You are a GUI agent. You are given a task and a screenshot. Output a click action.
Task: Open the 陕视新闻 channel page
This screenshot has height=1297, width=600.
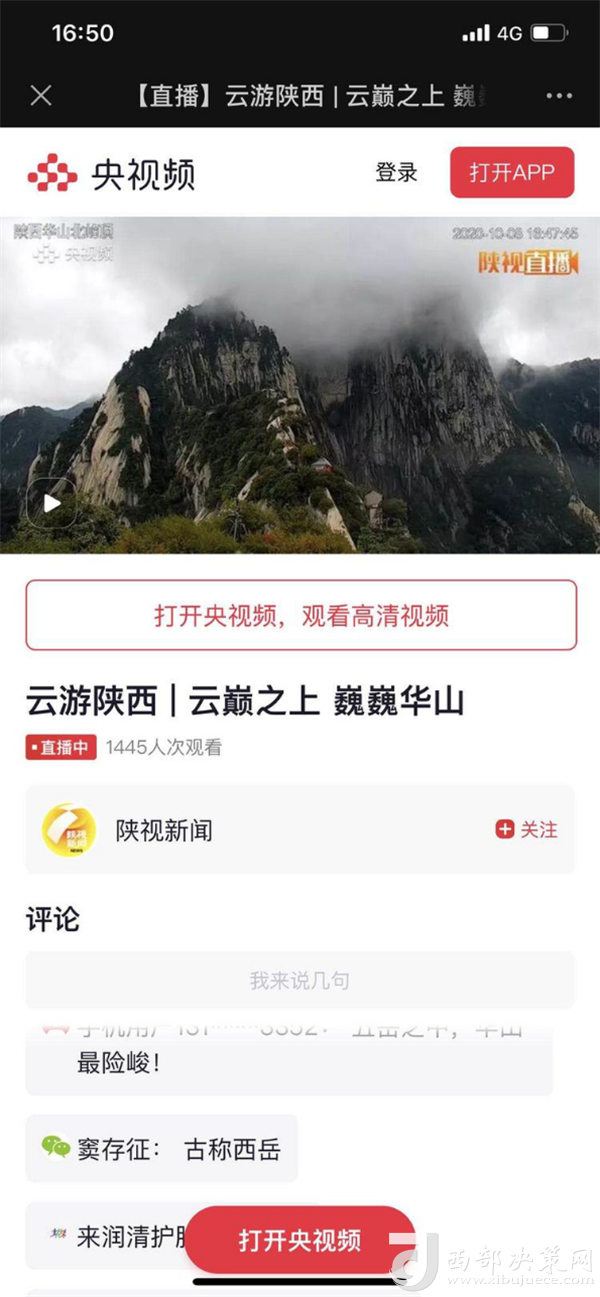point(164,830)
